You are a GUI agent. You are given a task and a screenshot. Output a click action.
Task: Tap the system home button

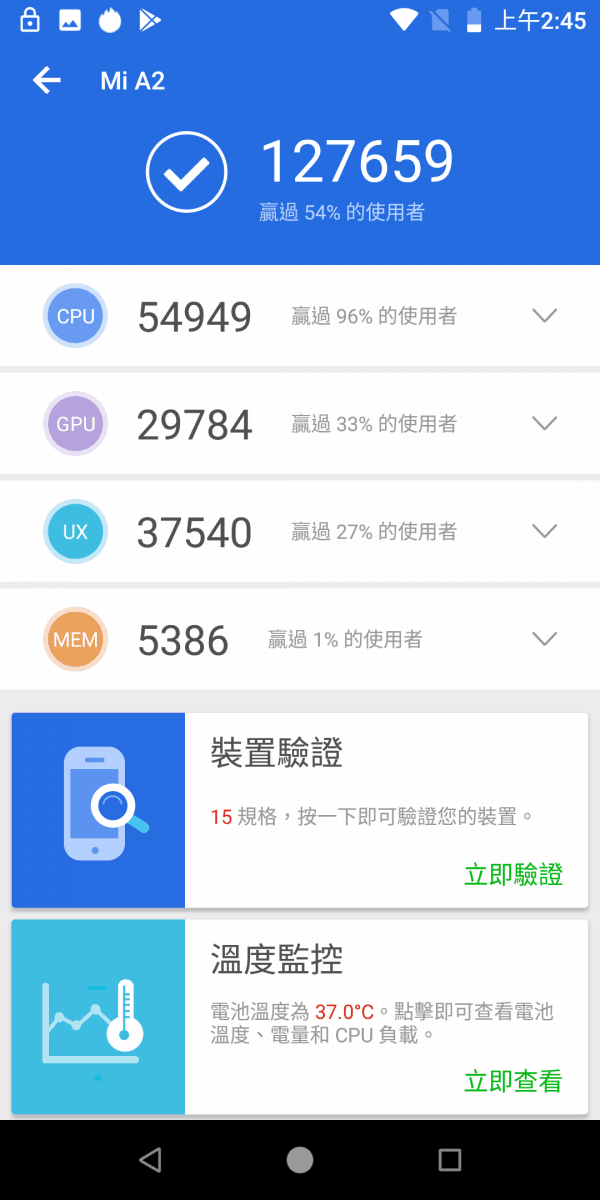point(300,1160)
